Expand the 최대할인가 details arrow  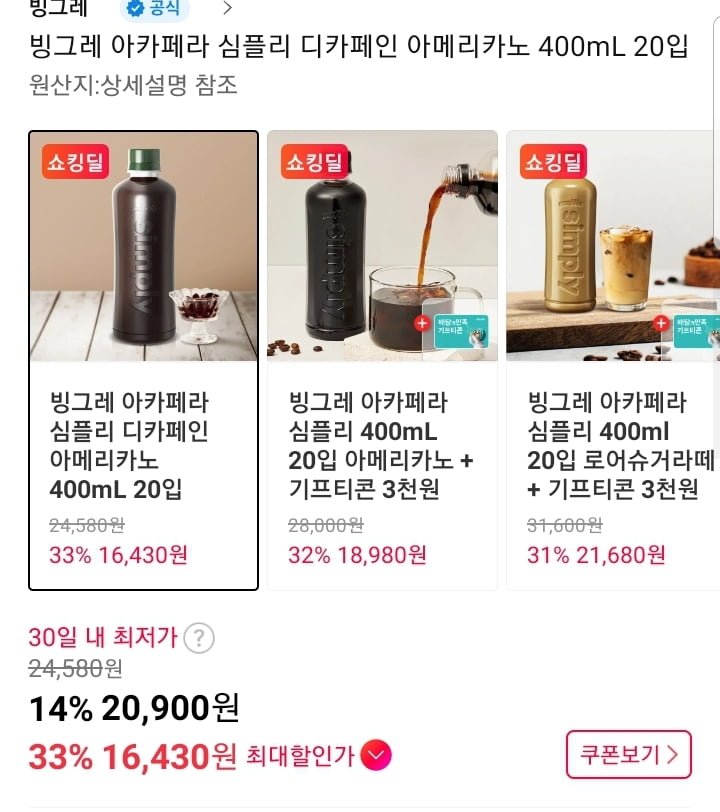coord(377,755)
